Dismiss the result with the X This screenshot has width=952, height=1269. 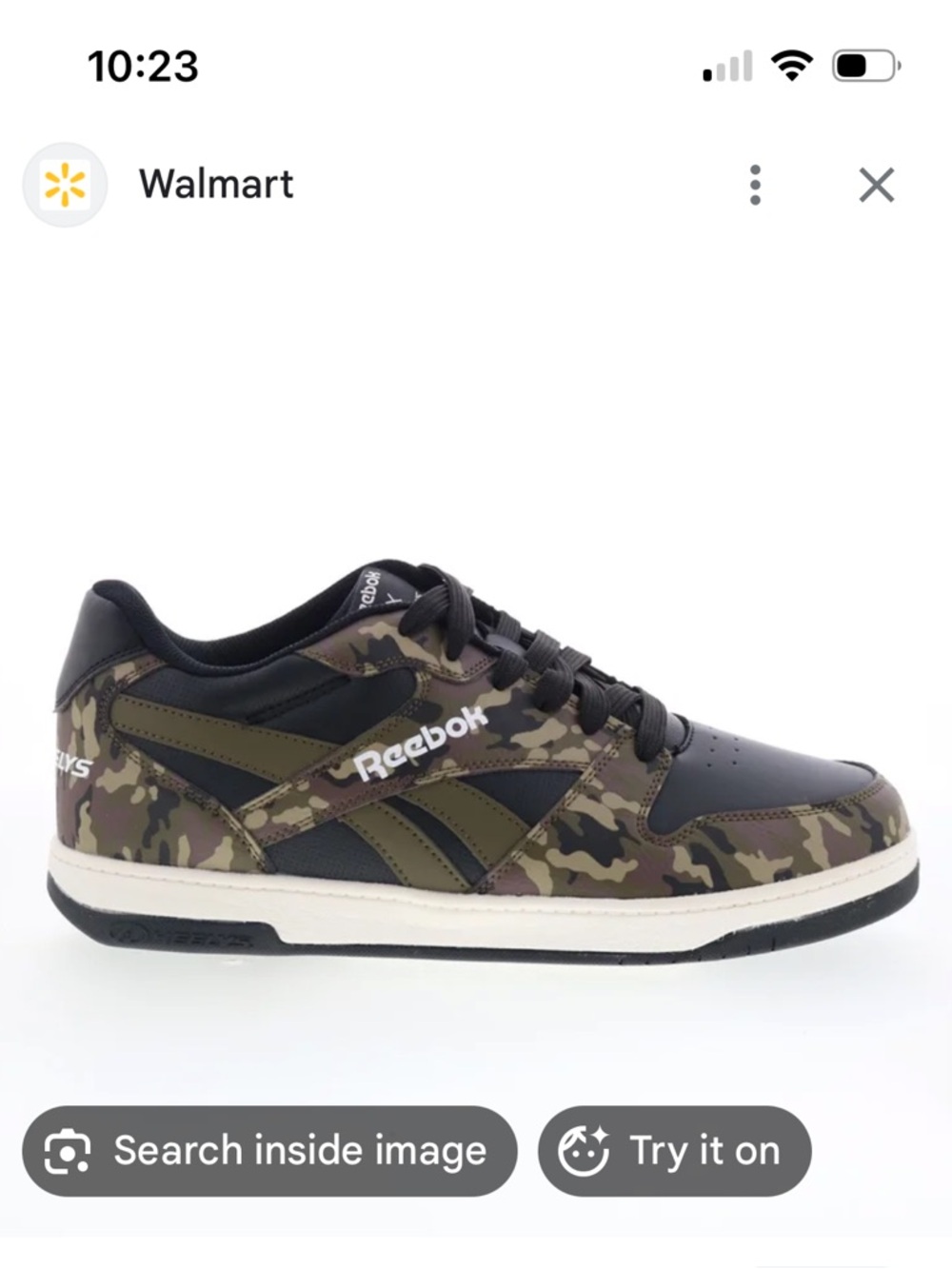[877, 186]
